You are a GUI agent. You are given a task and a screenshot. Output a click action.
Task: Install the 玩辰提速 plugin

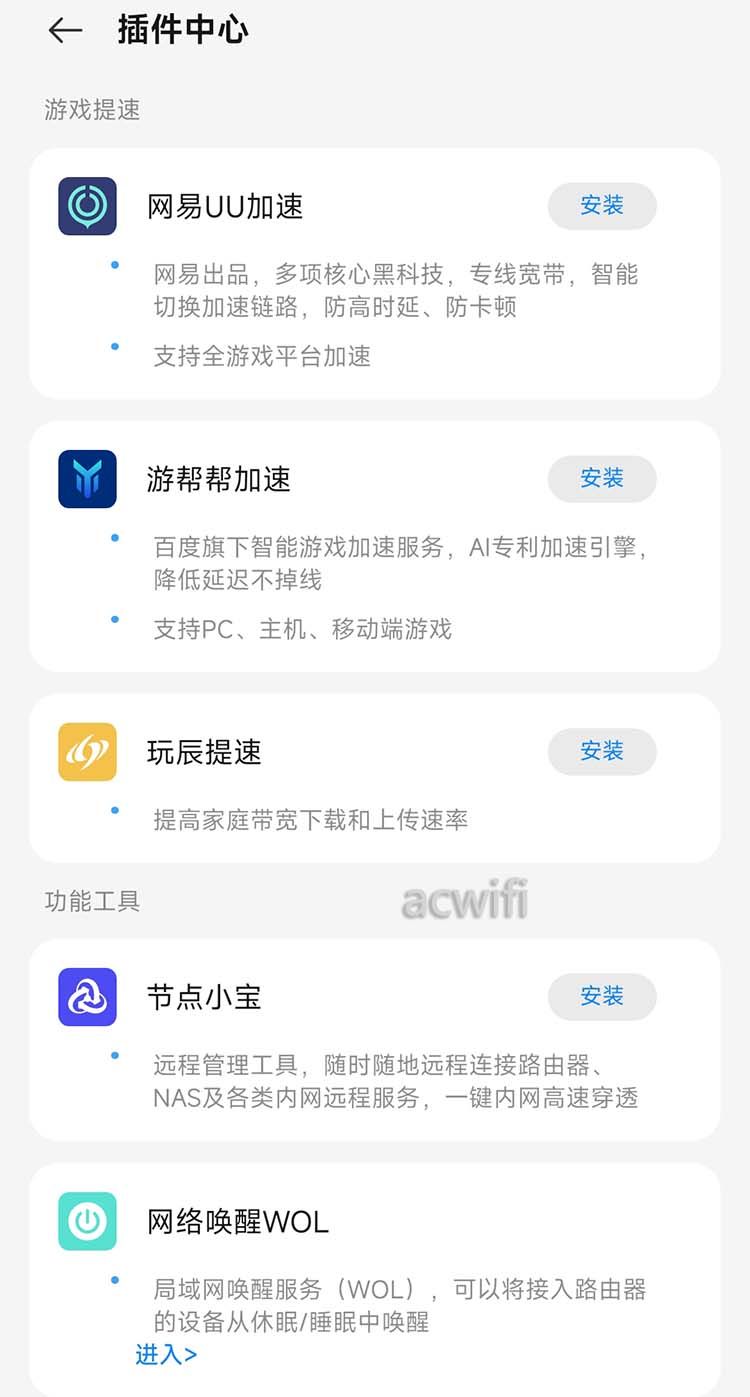[x=602, y=752]
